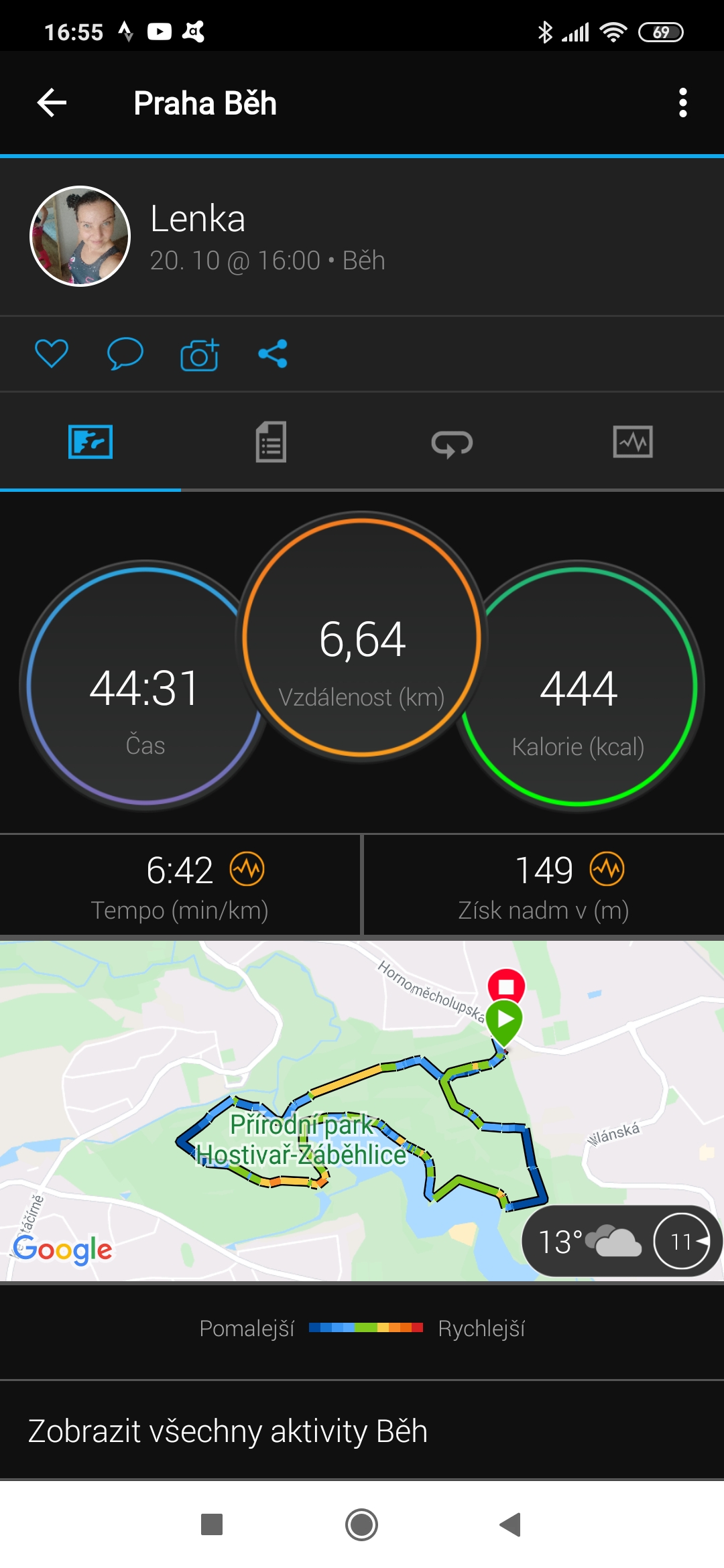Open the elevation gain chart icon

pyautogui.click(x=607, y=869)
